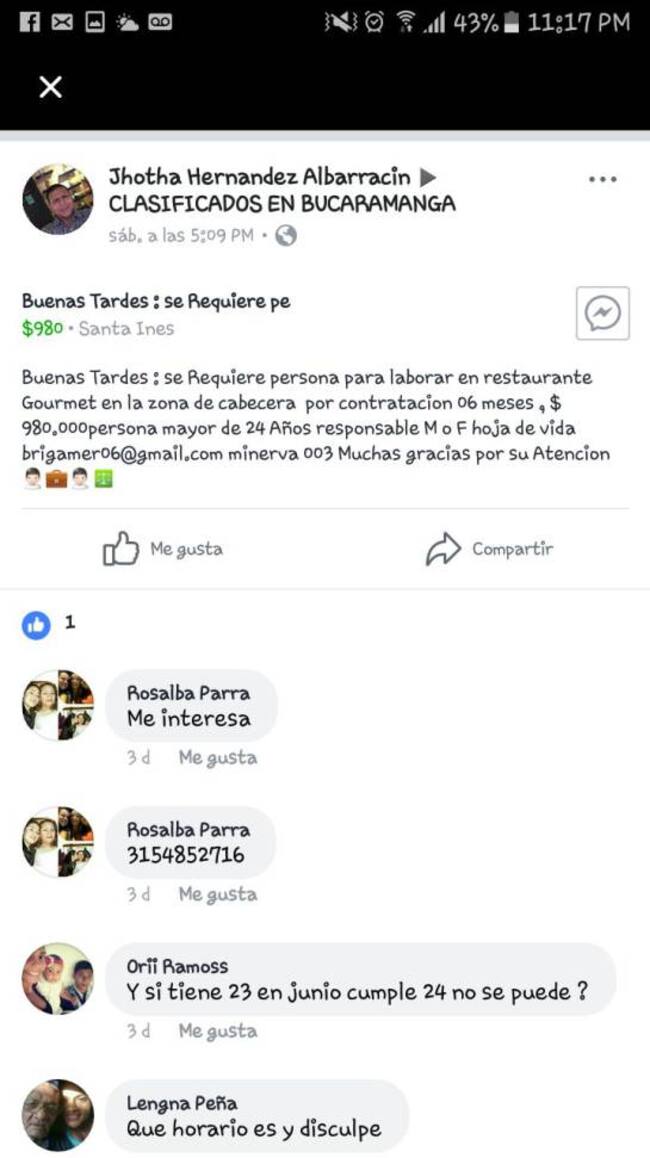Message the seller via Messenger icon
This screenshot has width=650, height=1158.
603,314
